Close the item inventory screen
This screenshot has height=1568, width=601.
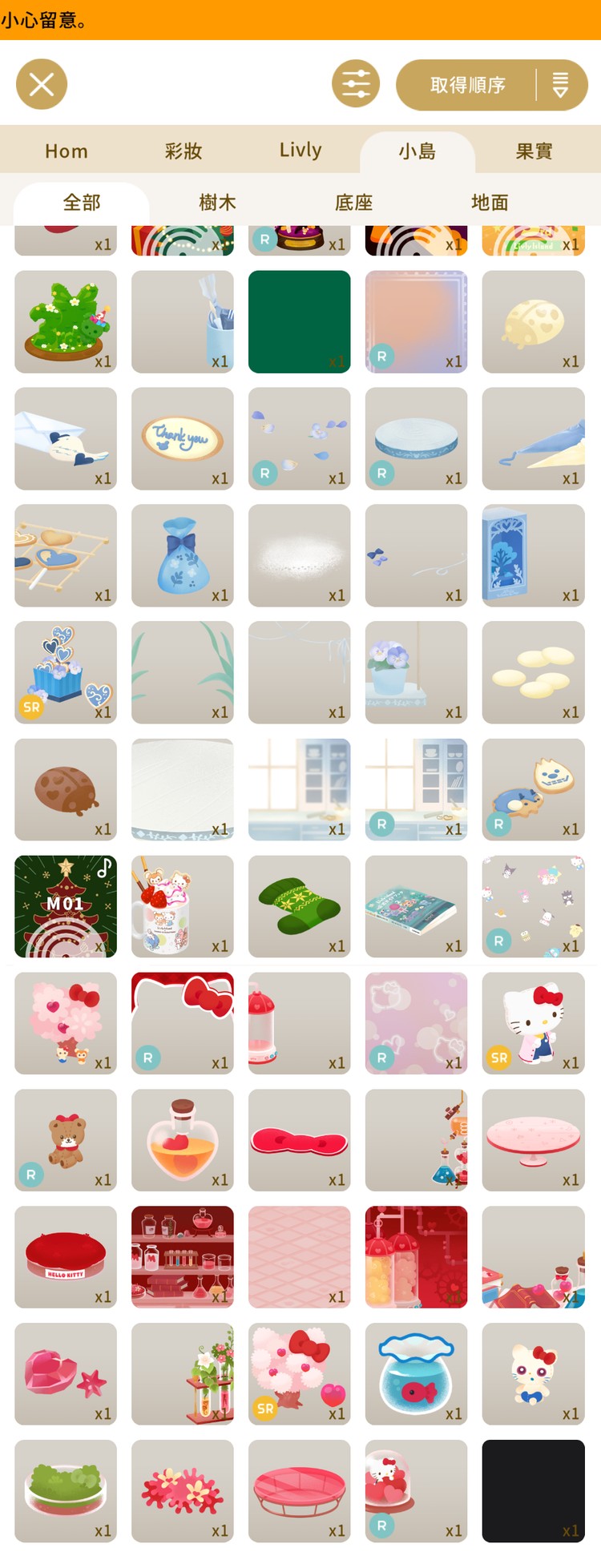[42, 84]
